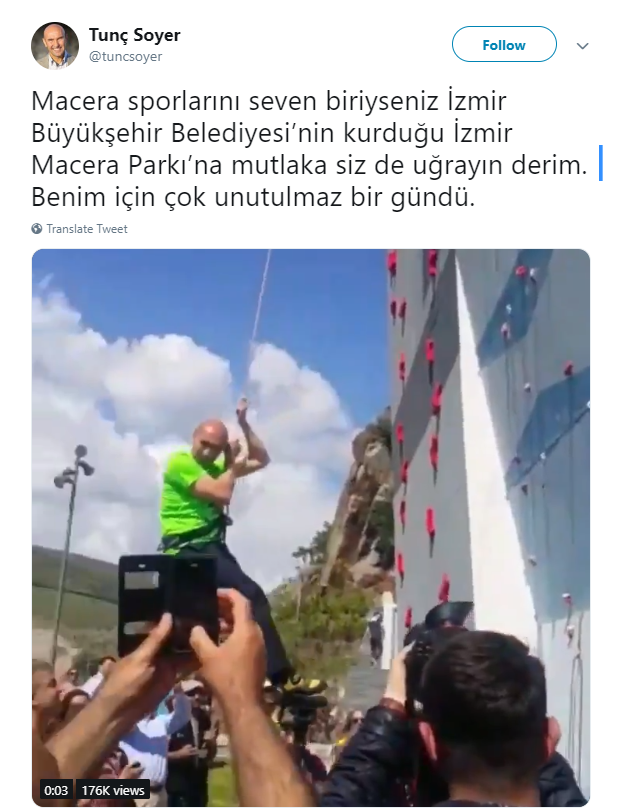
Task: Open the @tuncsoyer profile link
Action: pos(125,57)
